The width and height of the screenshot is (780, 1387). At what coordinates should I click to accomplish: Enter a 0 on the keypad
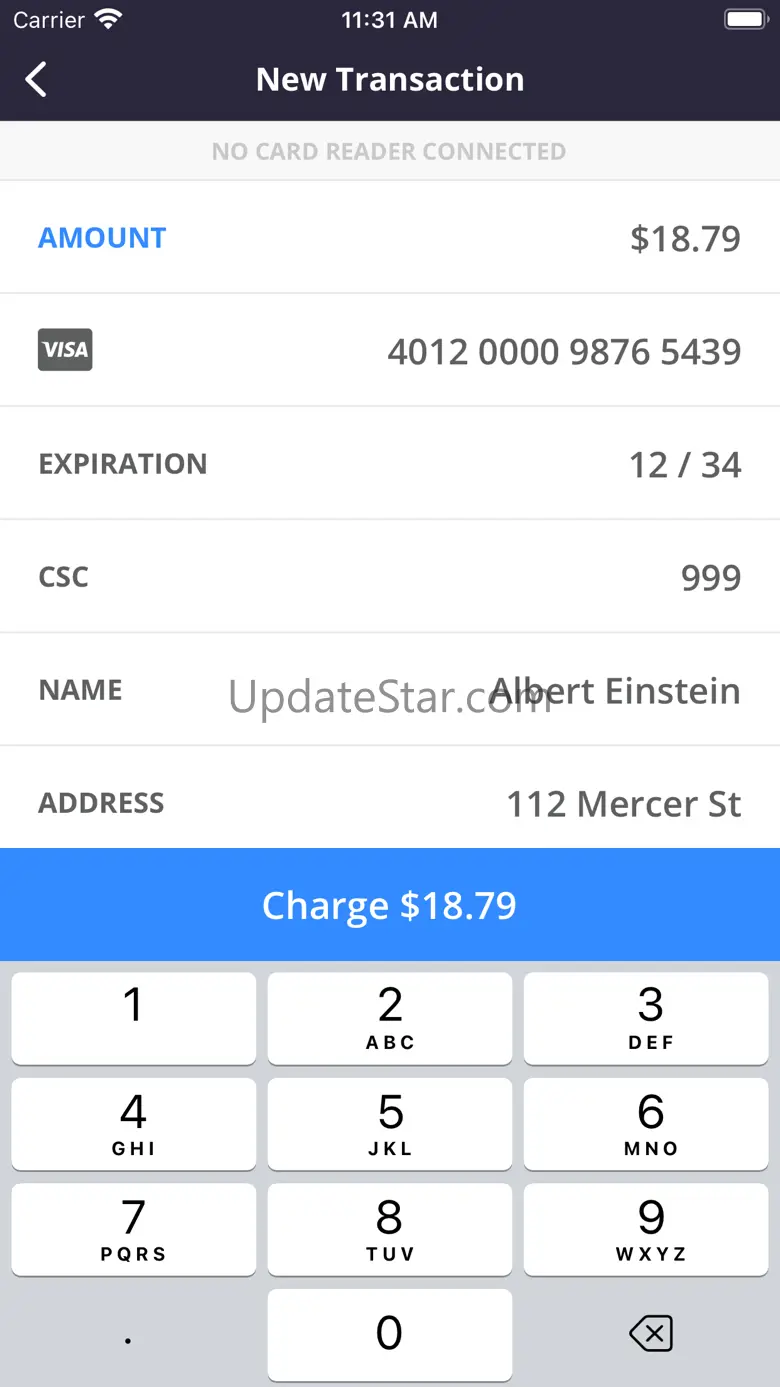390,1334
